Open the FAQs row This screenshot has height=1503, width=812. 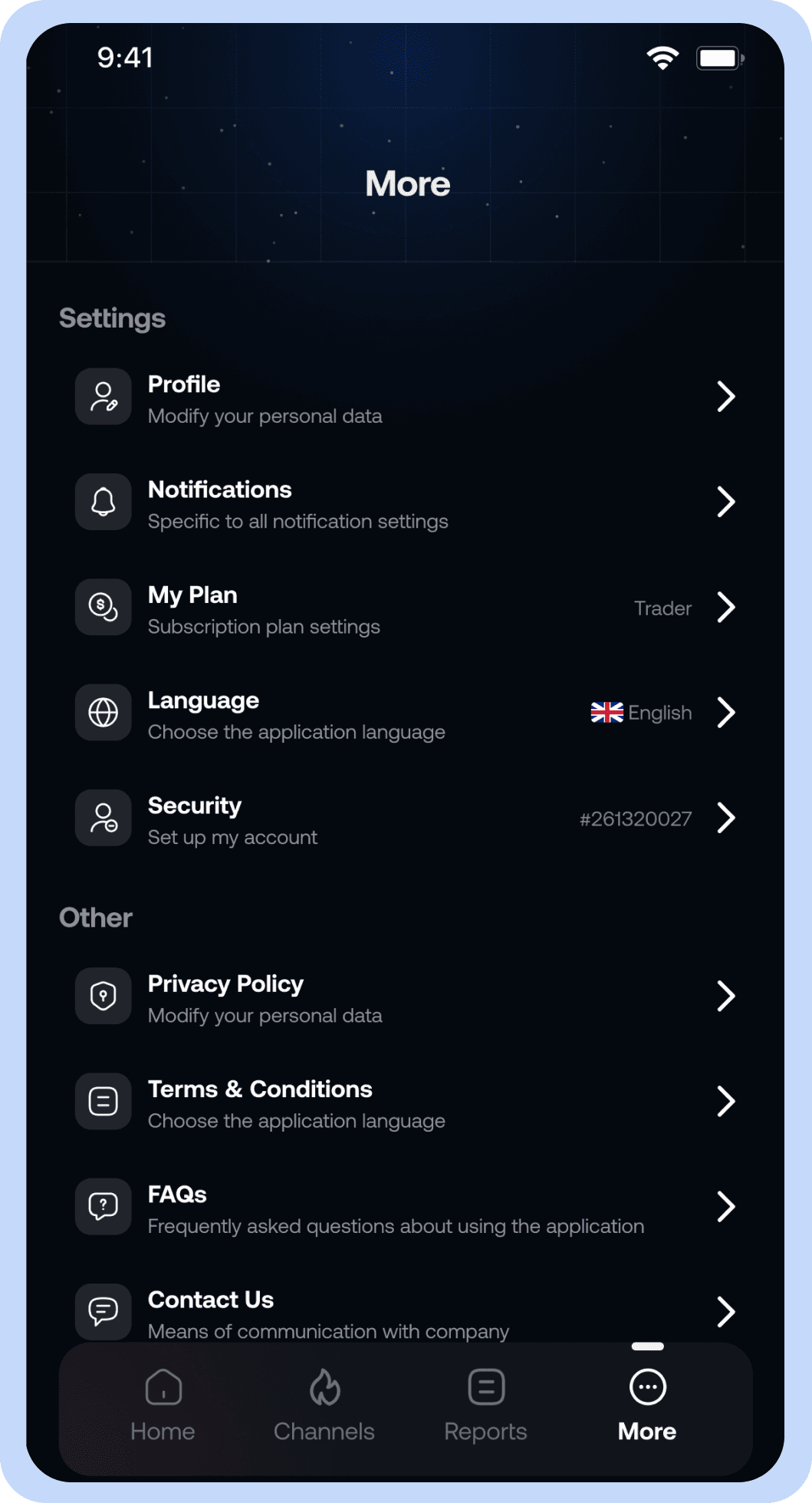pos(405,1208)
